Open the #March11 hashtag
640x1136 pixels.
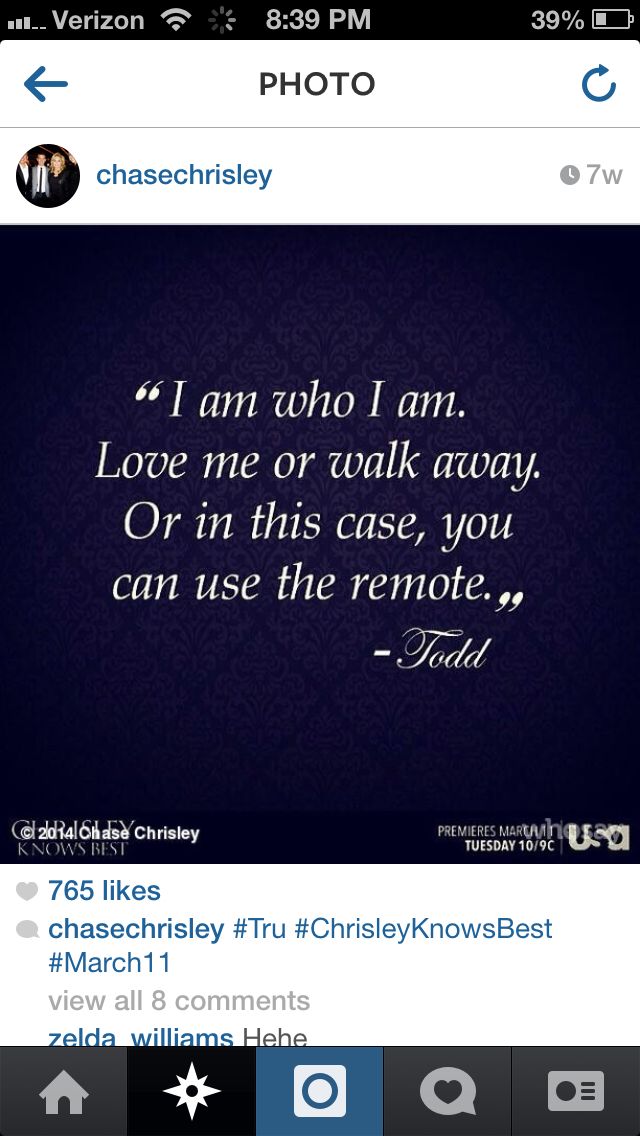coord(109,964)
